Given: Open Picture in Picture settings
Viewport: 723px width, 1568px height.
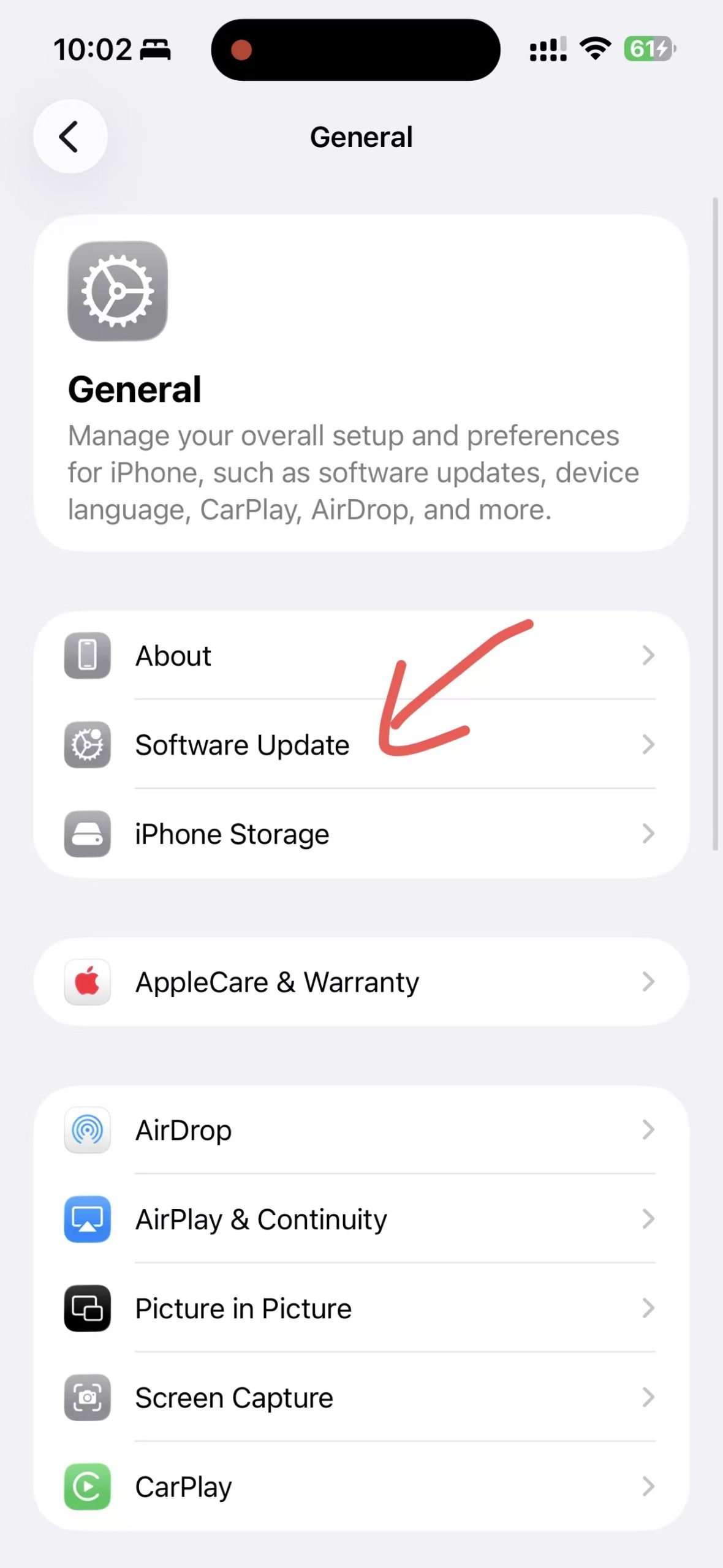Looking at the screenshot, I should click(x=362, y=1308).
